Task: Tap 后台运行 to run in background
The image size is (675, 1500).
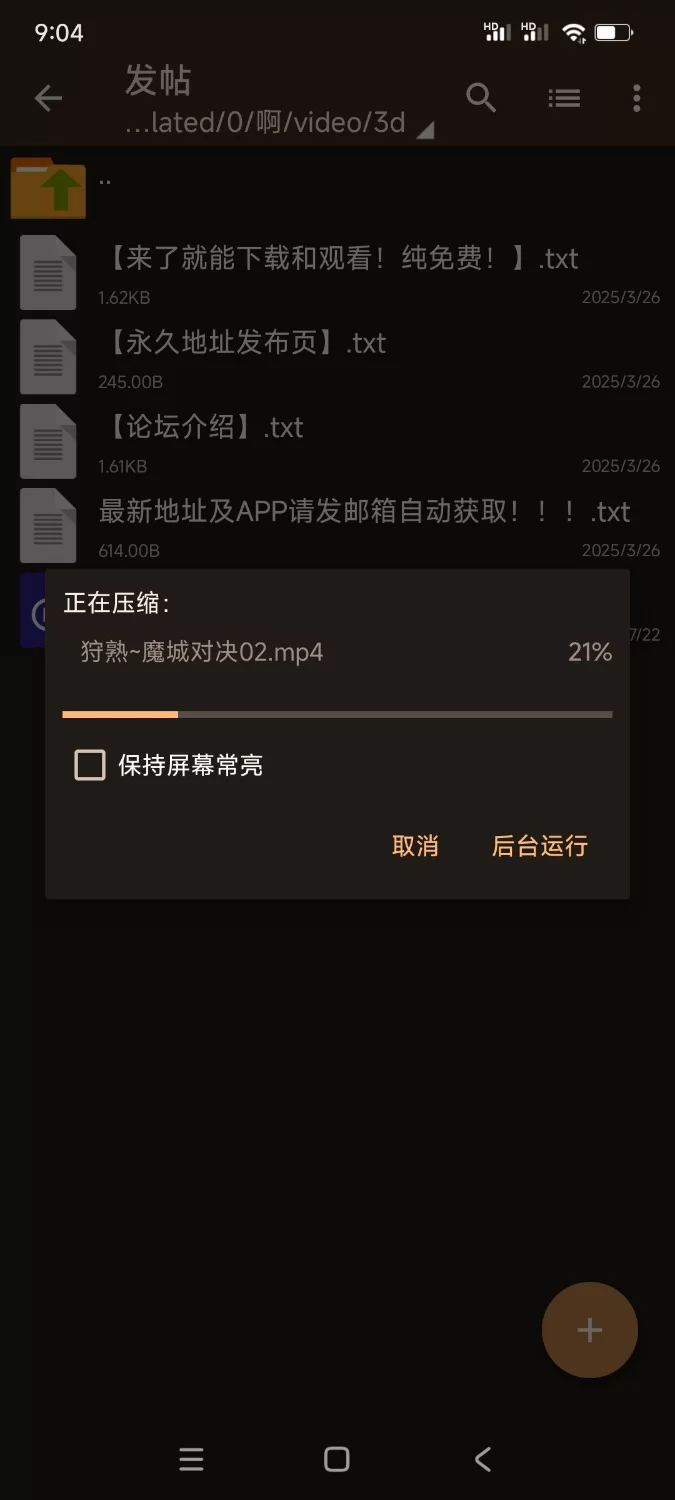Action: 540,846
